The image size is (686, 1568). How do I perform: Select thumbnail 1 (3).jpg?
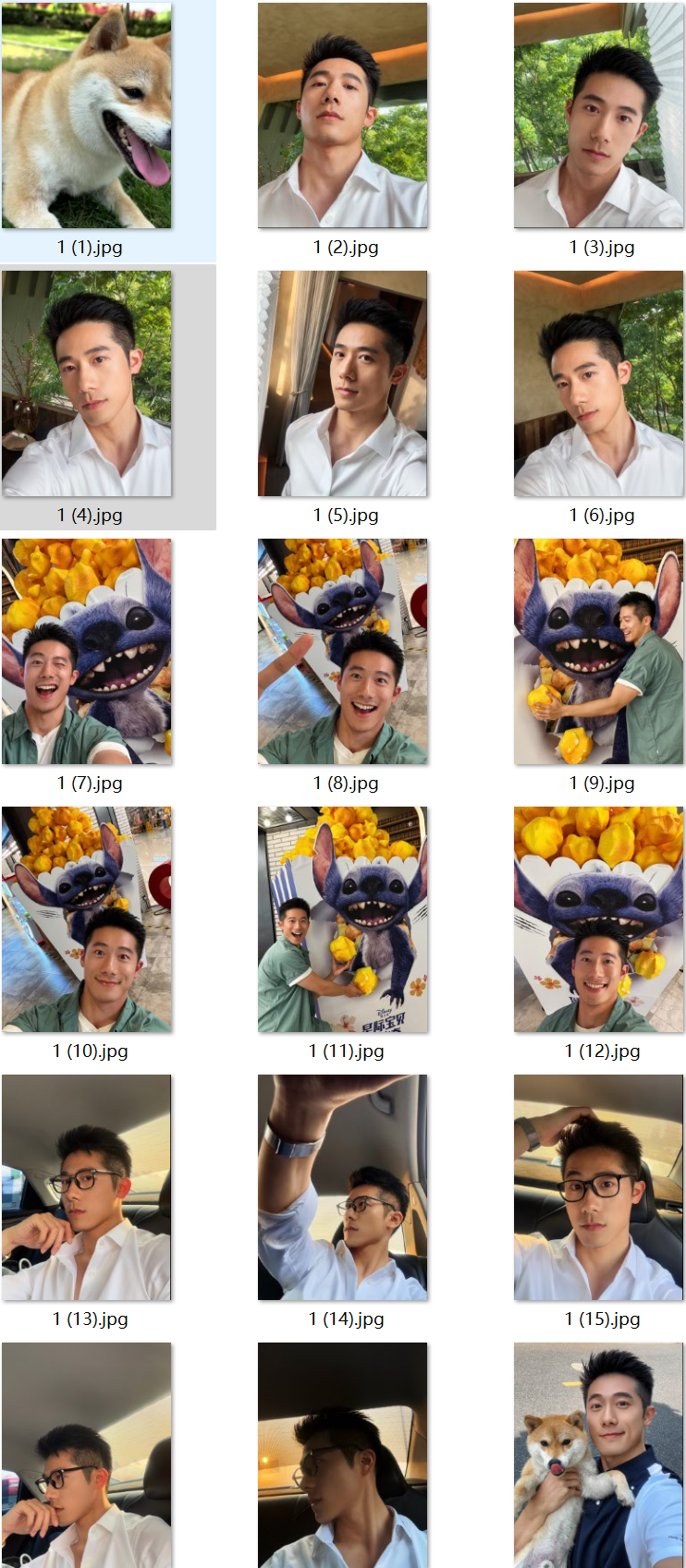click(x=599, y=115)
